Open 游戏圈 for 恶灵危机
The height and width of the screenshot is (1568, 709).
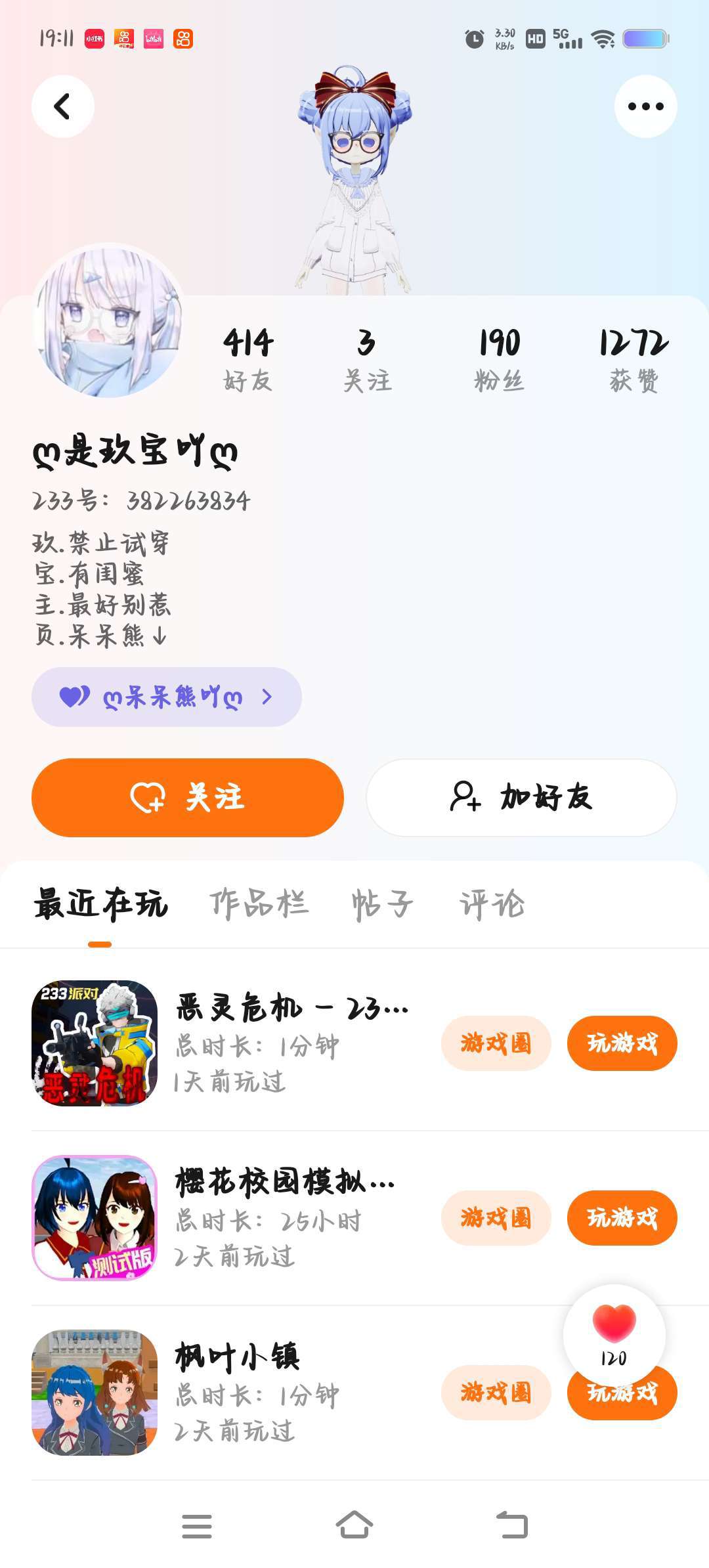[x=496, y=1043]
